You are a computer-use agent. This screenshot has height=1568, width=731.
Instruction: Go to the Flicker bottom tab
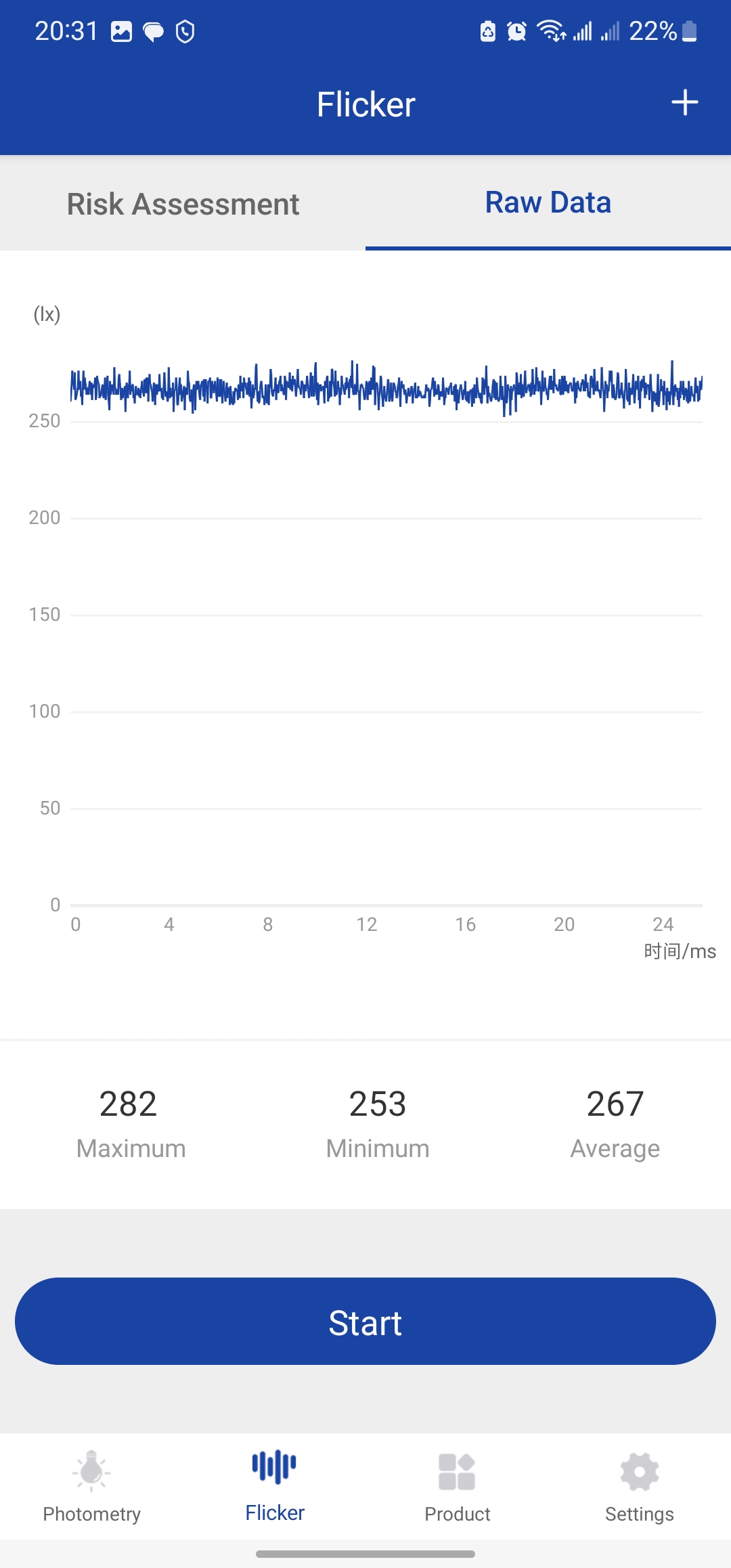coord(274,1486)
